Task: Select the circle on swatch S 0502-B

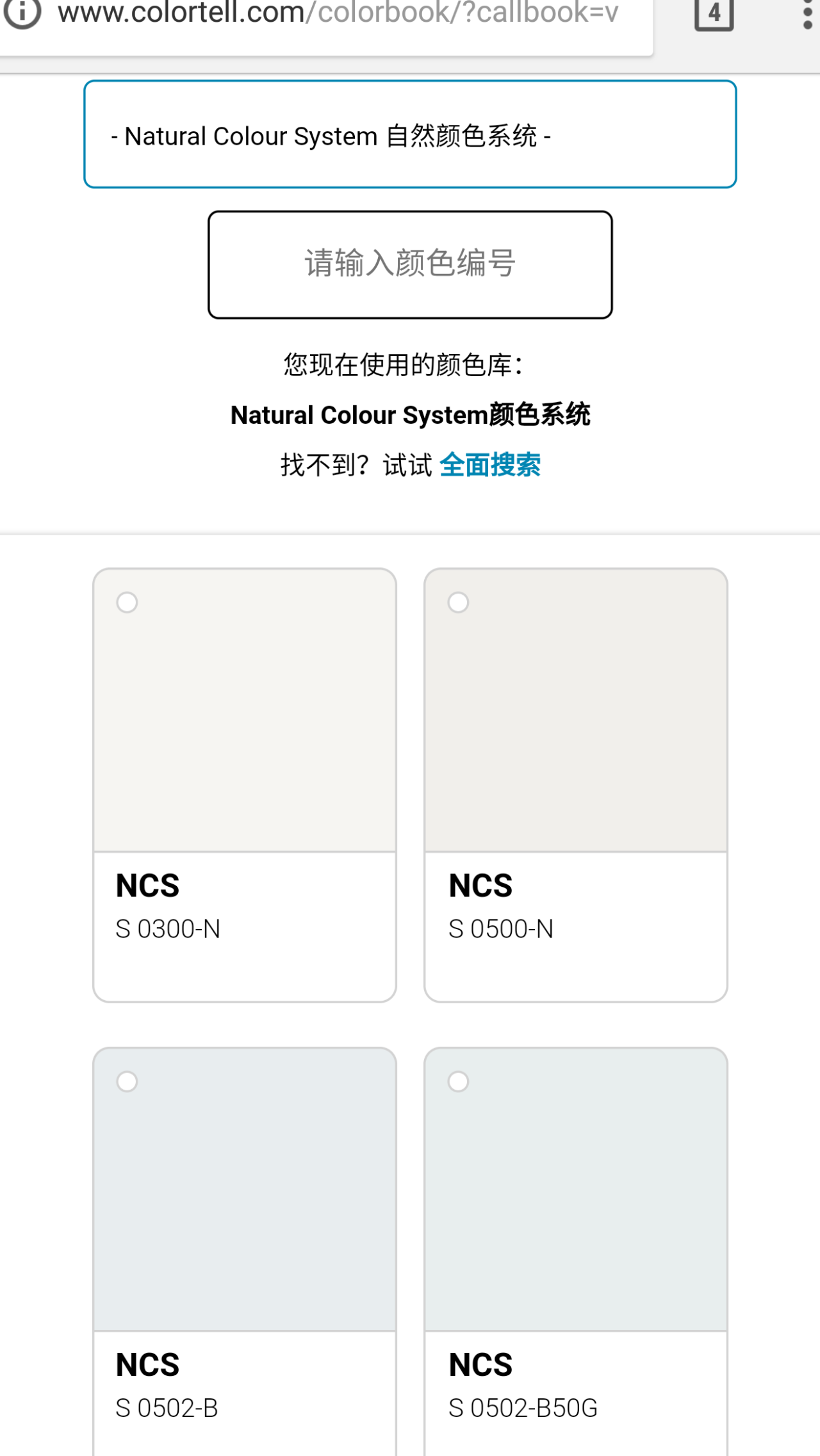Action: click(127, 1081)
